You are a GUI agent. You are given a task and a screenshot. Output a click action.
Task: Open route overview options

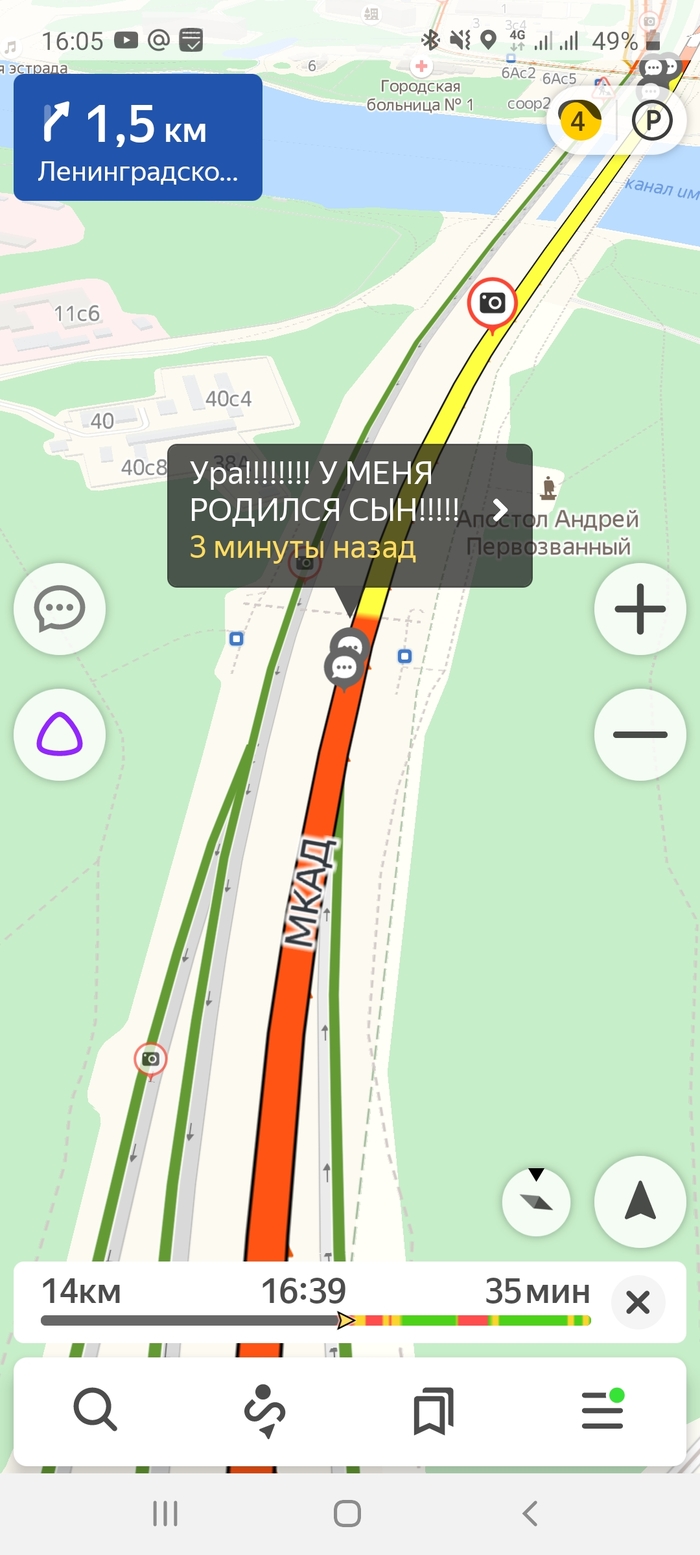[265, 1411]
